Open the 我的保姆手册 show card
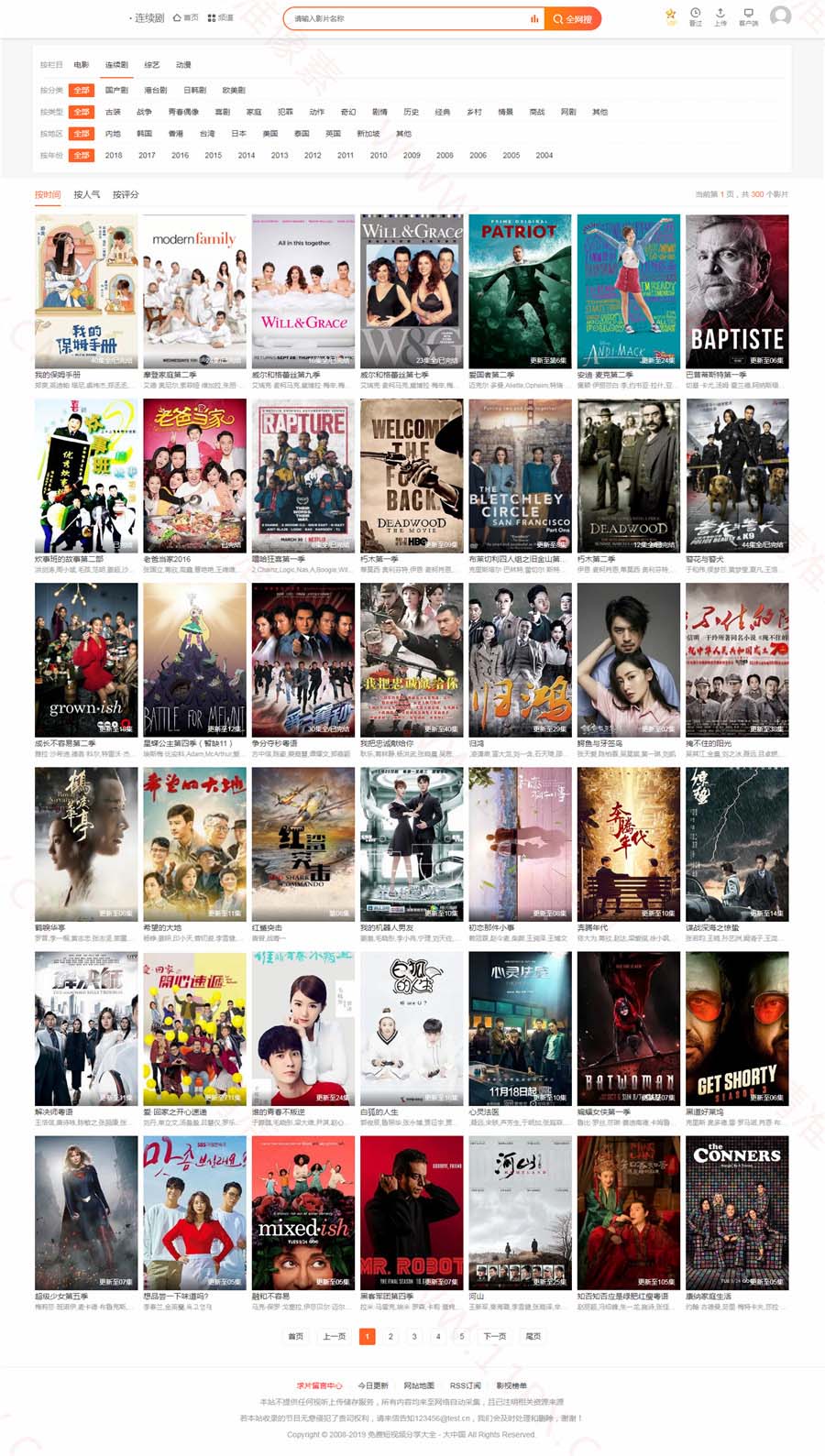The height and width of the screenshot is (1456, 825). (86, 291)
